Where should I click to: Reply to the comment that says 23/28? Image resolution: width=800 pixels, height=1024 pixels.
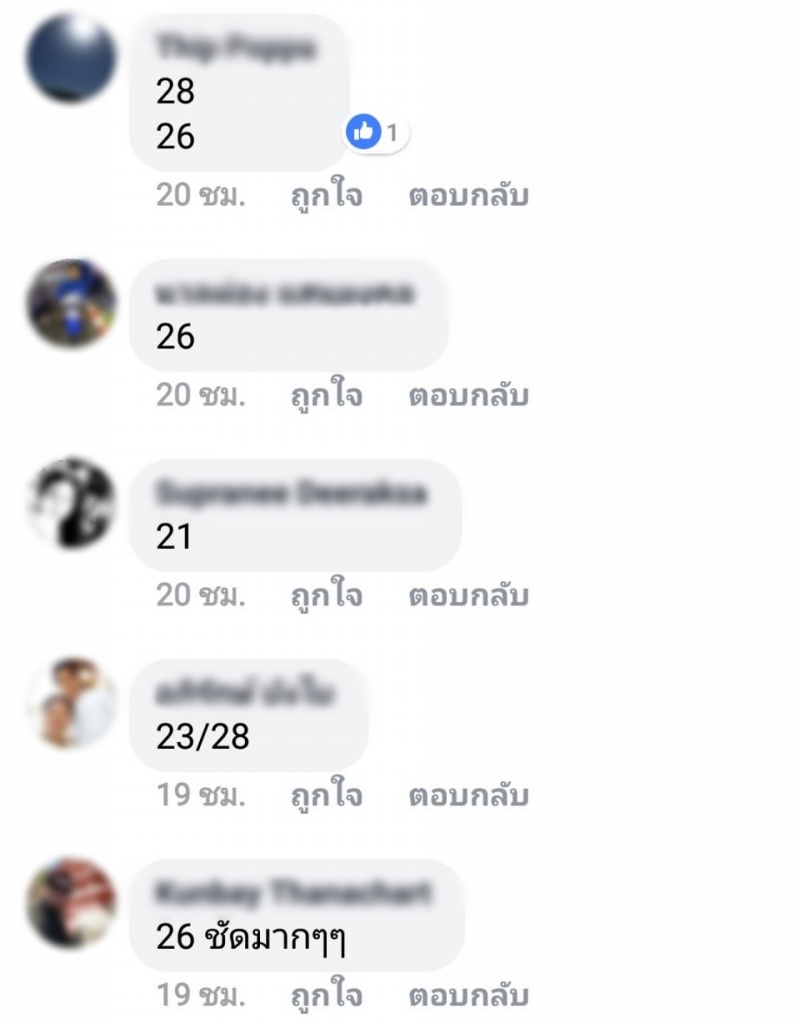[468, 796]
